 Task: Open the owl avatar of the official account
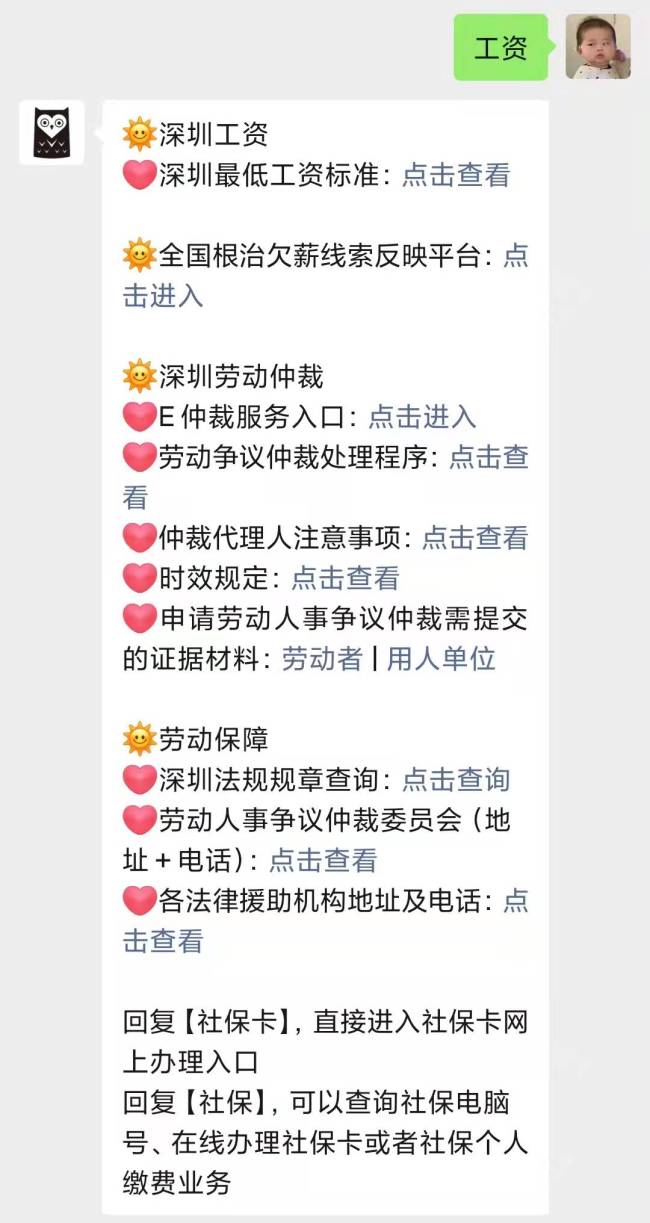[52, 132]
